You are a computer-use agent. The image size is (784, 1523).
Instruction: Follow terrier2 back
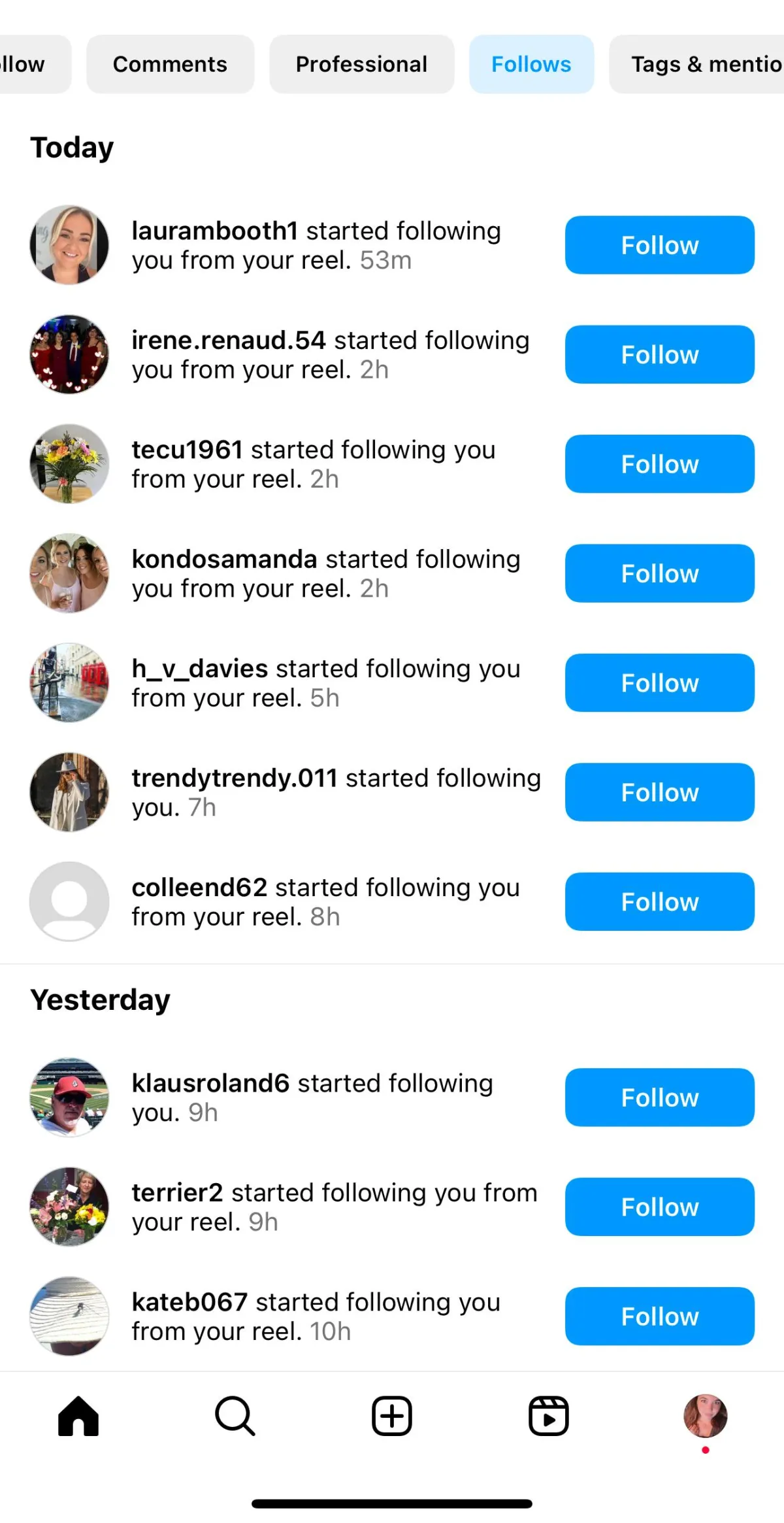(x=659, y=1207)
